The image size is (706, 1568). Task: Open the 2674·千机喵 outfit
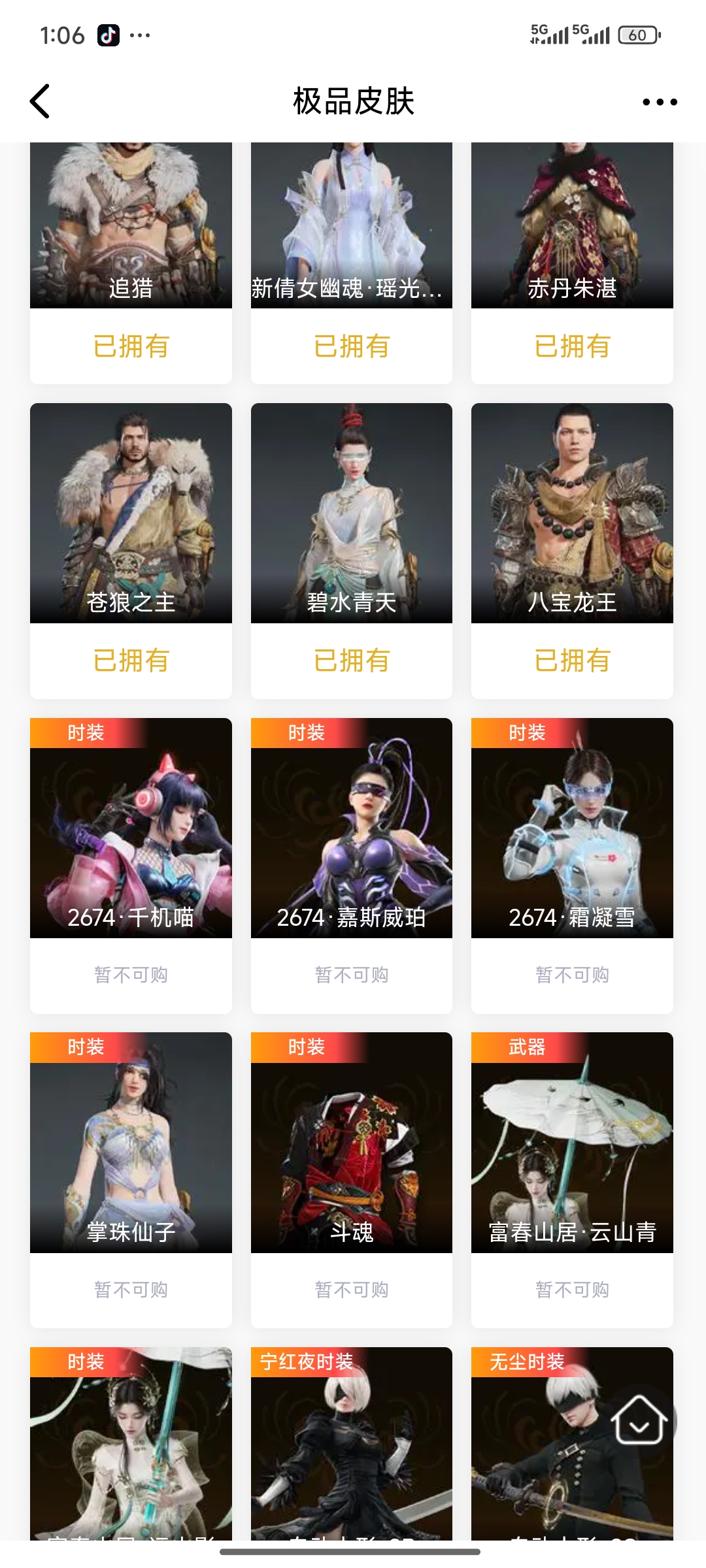[x=131, y=828]
